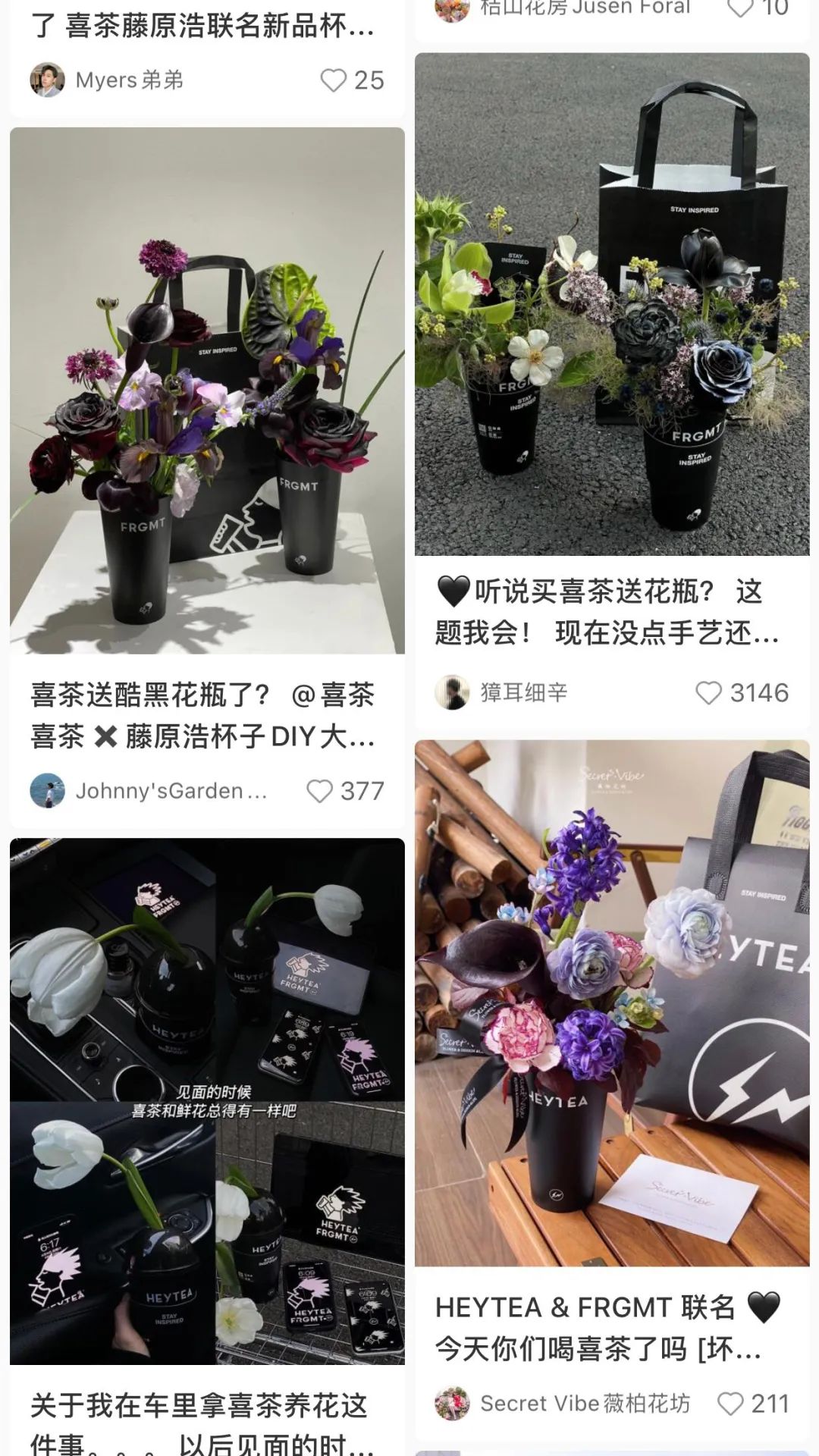Like the post by 獐耳细辛
This screenshot has height=1456, width=819.
coord(709,692)
